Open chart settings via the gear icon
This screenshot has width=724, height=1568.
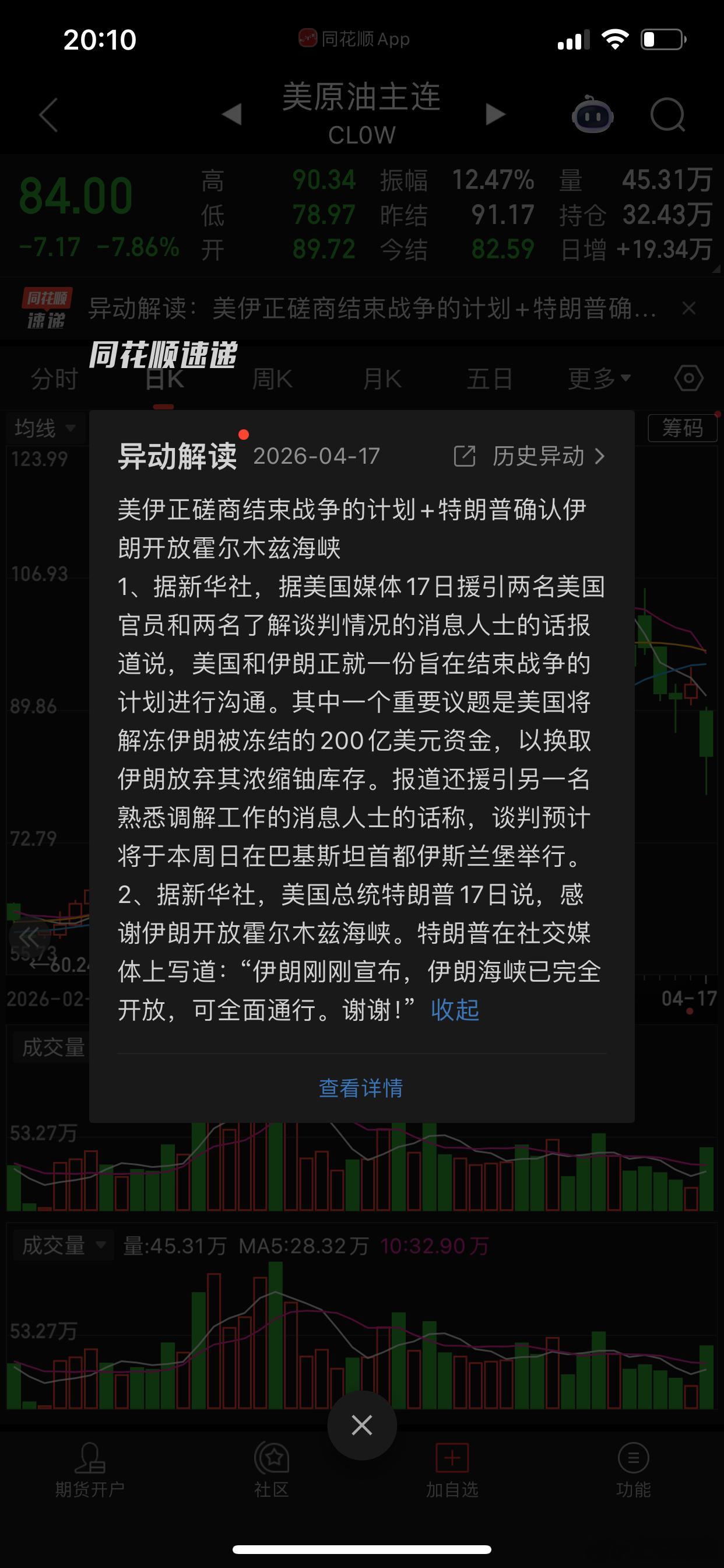[x=688, y=377]
